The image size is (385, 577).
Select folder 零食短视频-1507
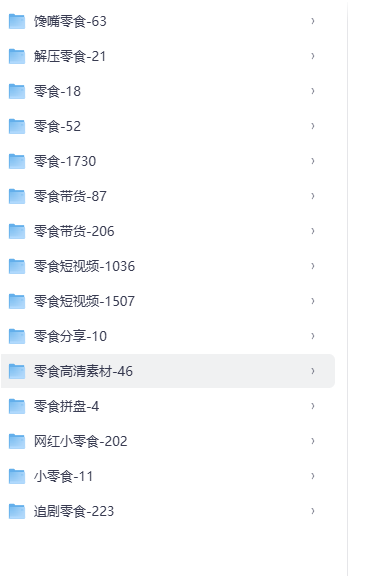tap(168, 301)
